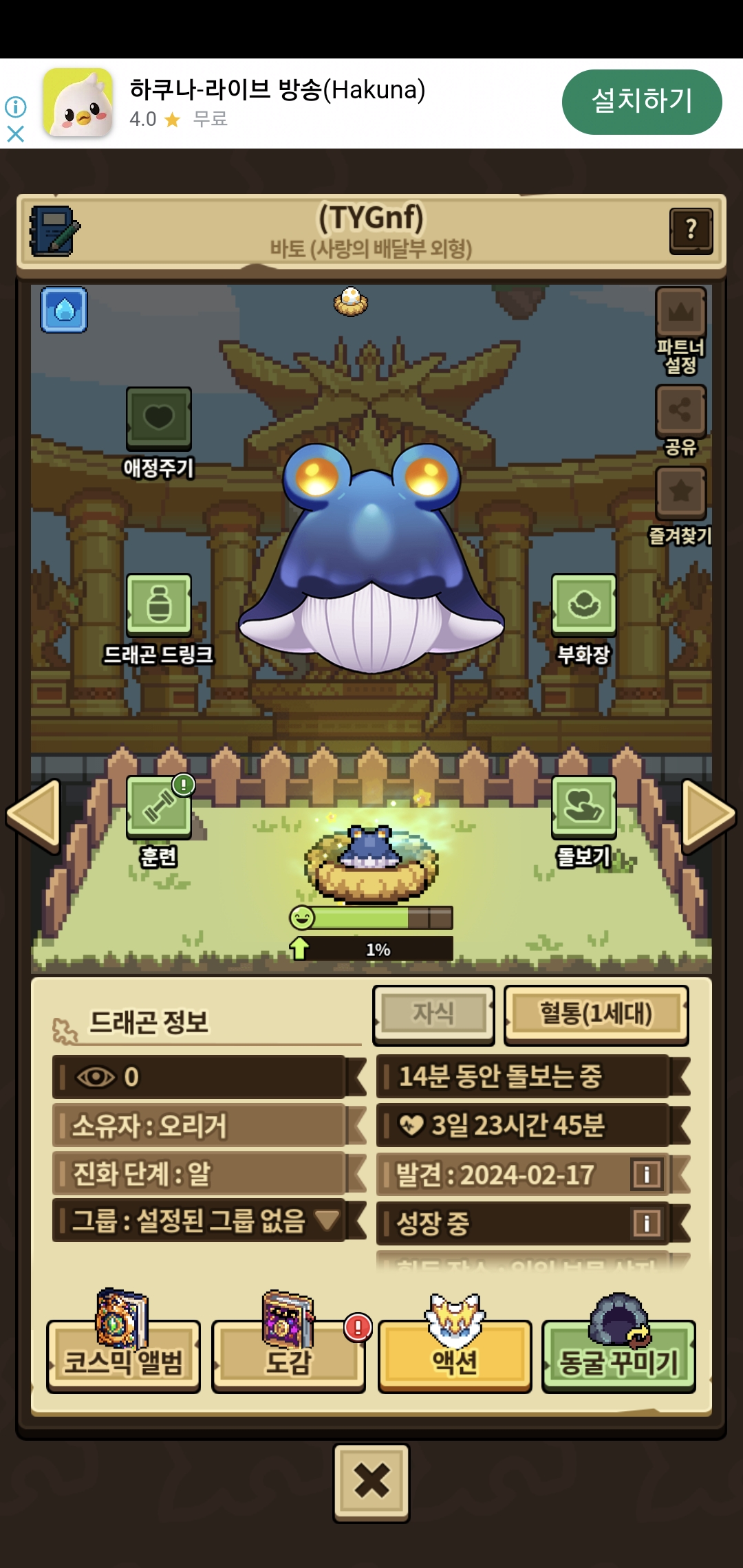Viewport: 743px width, 1568px height.
Task: Dismiss the Hakuna ad banner
Action: point(15,133)
